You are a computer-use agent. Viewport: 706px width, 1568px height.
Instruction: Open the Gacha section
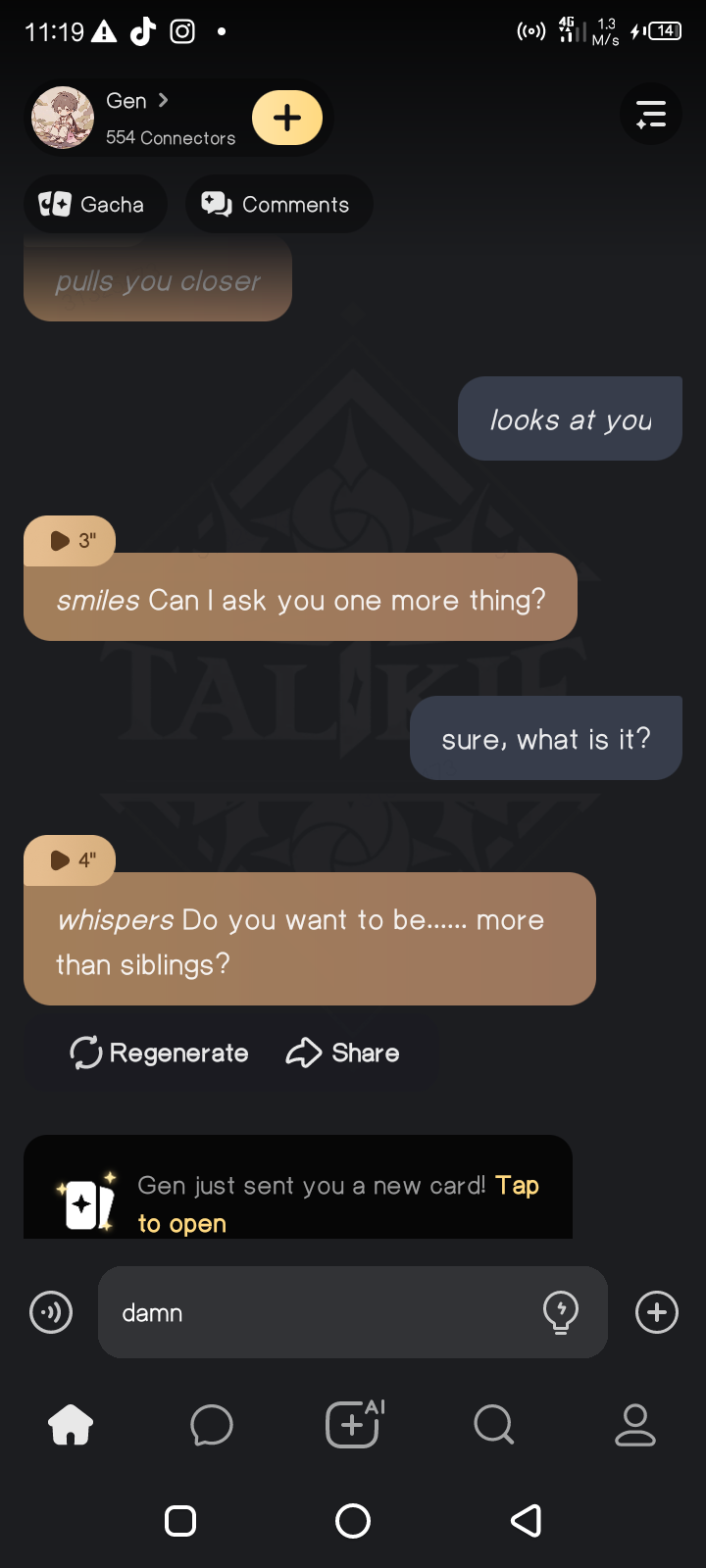pos(94,205)
